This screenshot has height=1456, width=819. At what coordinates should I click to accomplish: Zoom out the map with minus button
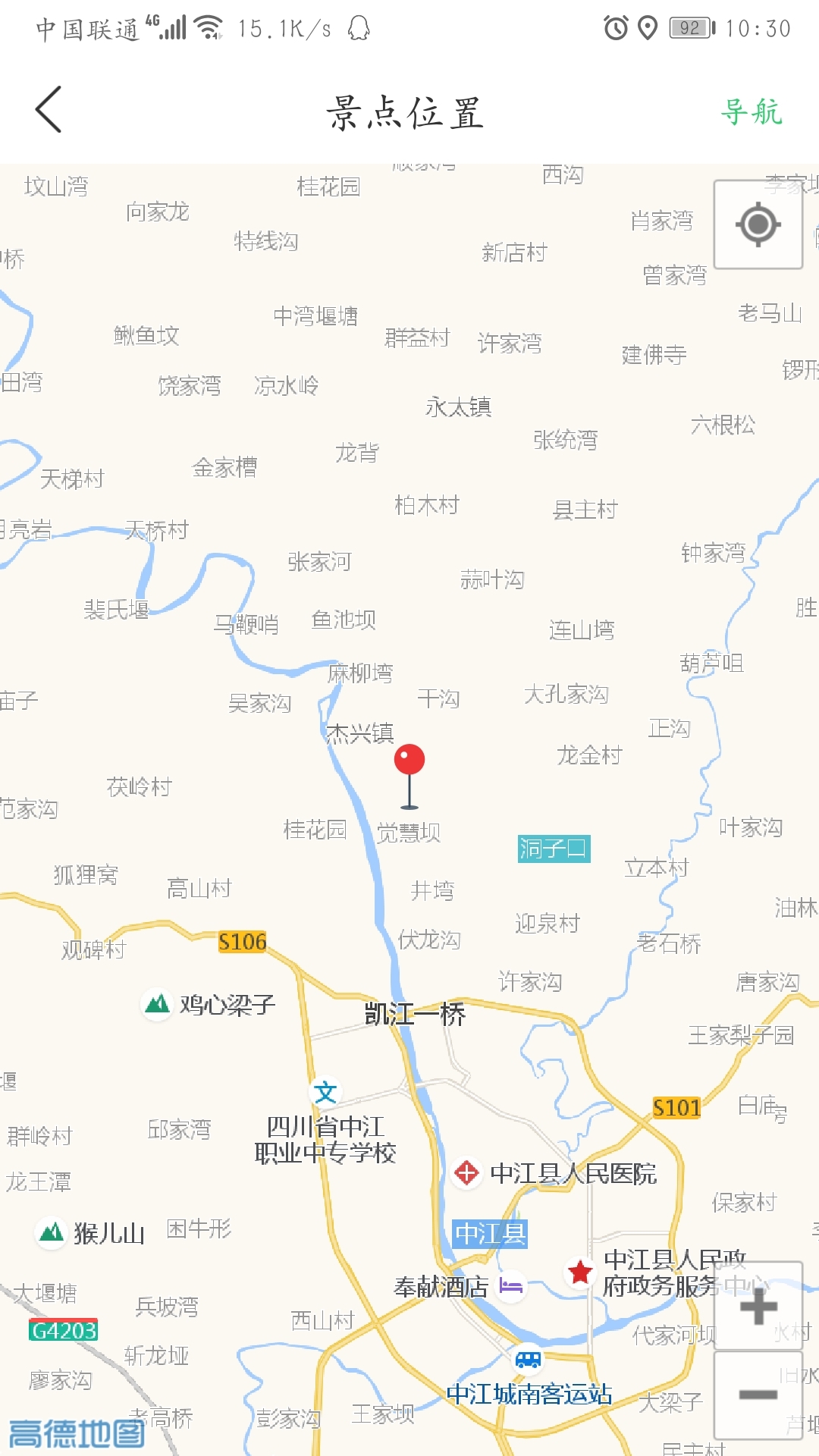click(758, 1394)
